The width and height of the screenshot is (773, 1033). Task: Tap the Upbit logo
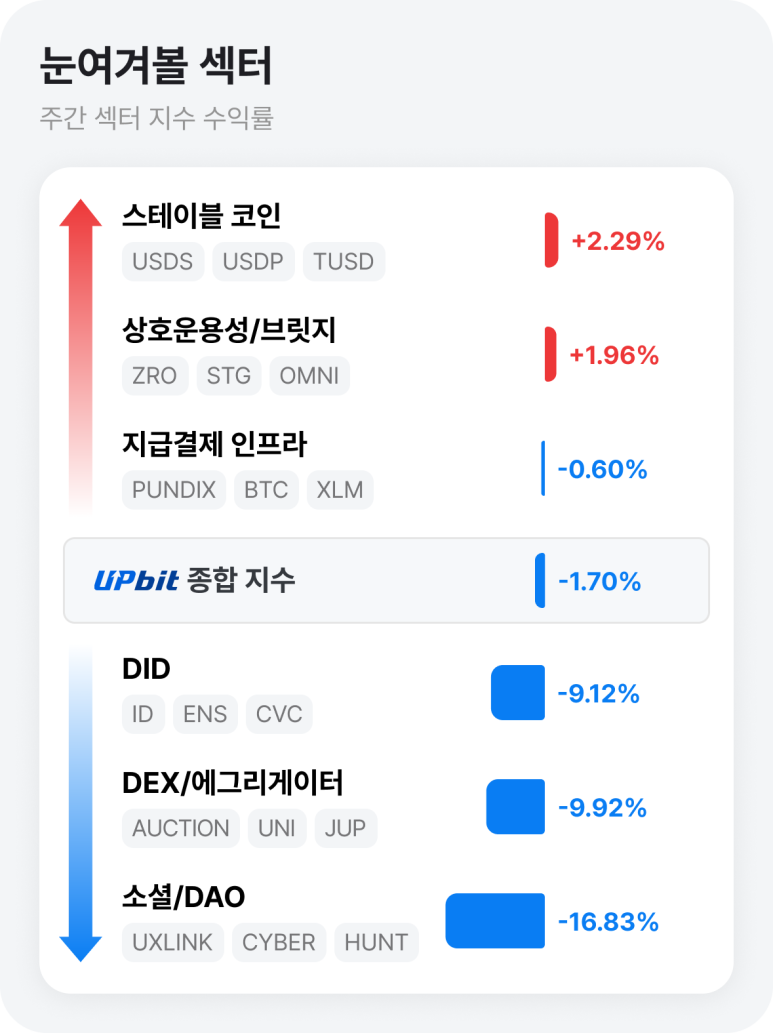tap(135, 580)
